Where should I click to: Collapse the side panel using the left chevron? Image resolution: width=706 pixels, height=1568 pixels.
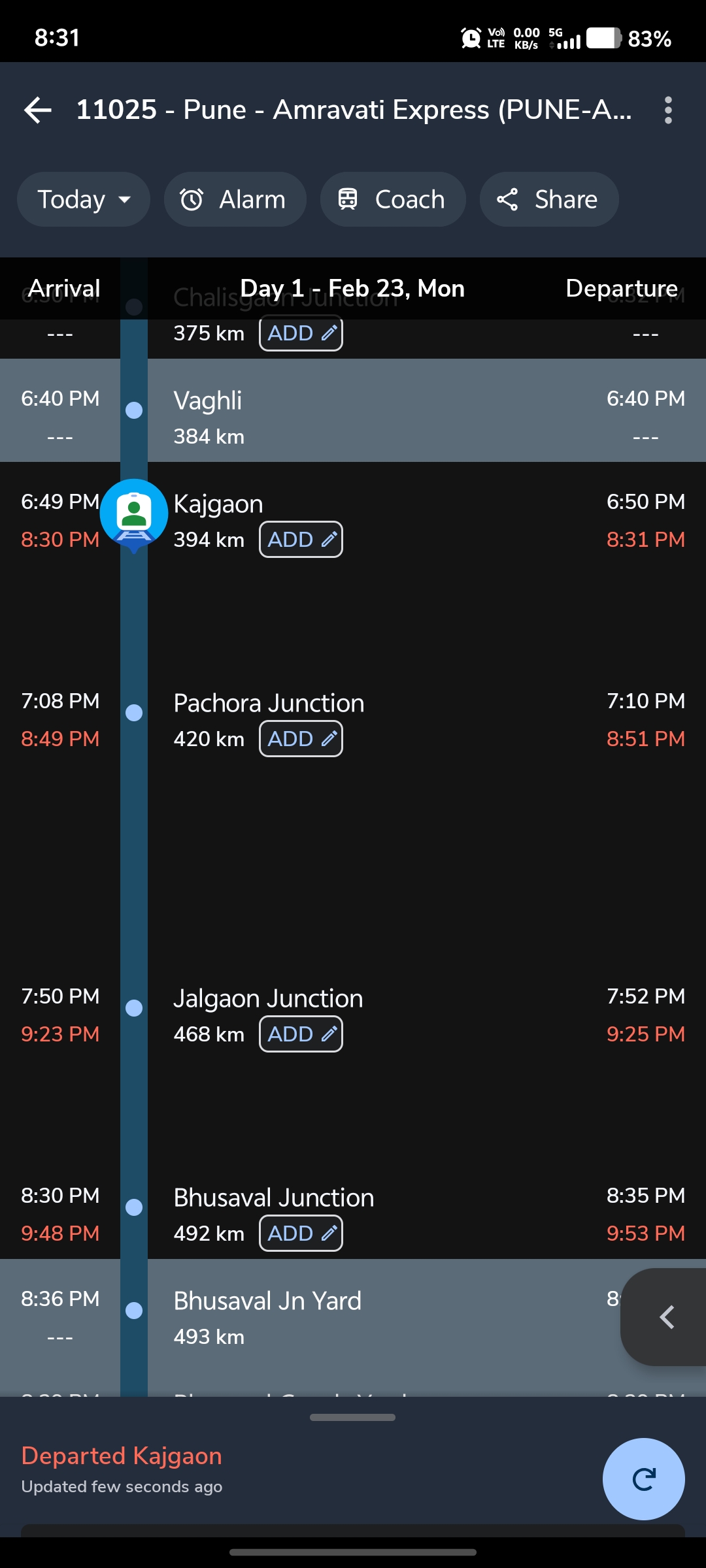pos(667,1317)
